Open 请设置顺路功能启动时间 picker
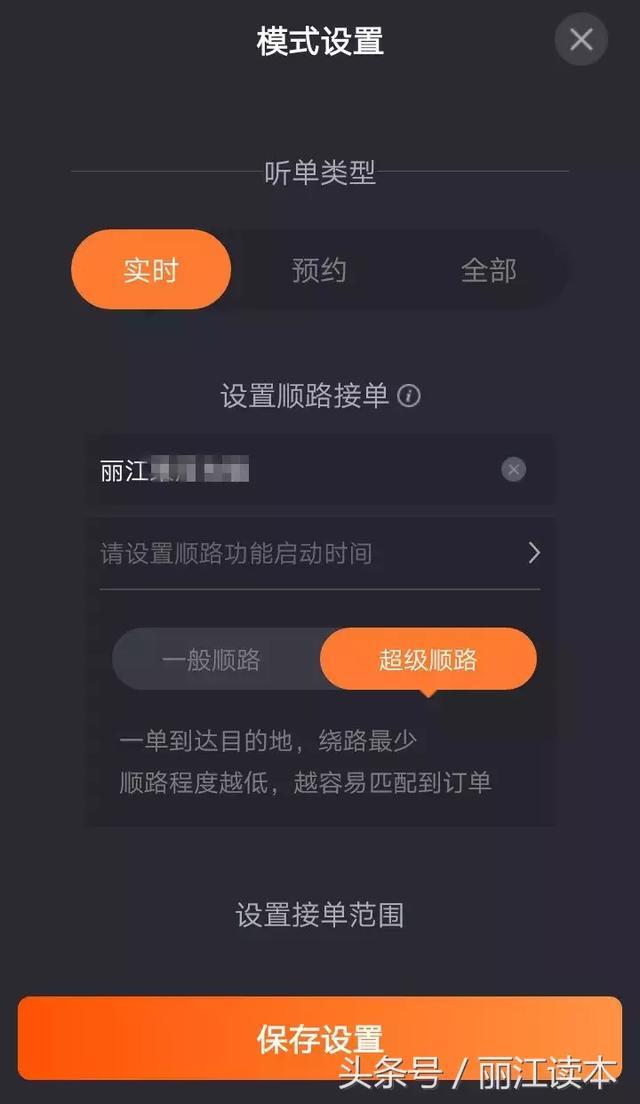 point(320,553)
